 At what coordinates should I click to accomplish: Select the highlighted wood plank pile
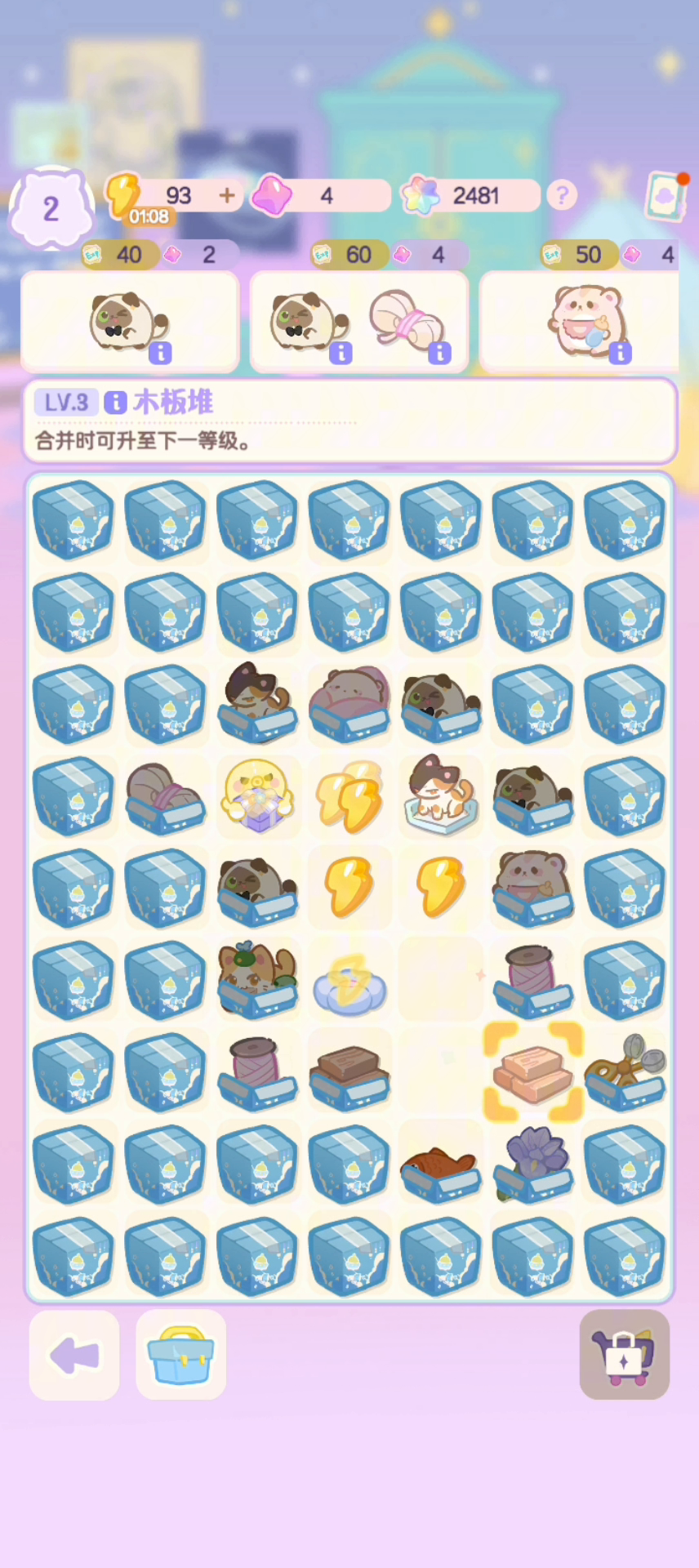533,1071
